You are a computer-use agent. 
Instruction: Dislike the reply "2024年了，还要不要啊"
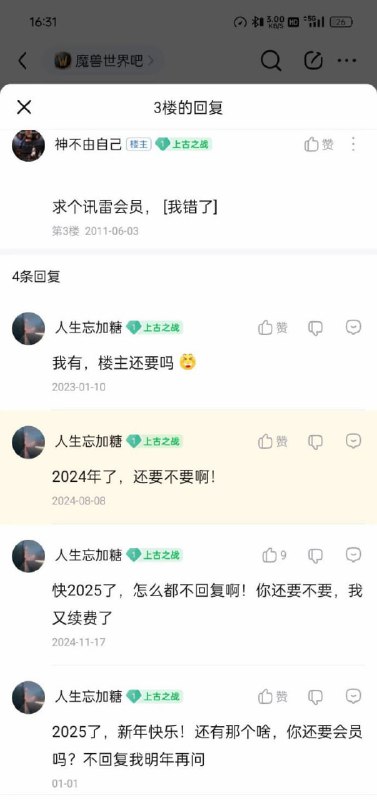pos(315,442)
